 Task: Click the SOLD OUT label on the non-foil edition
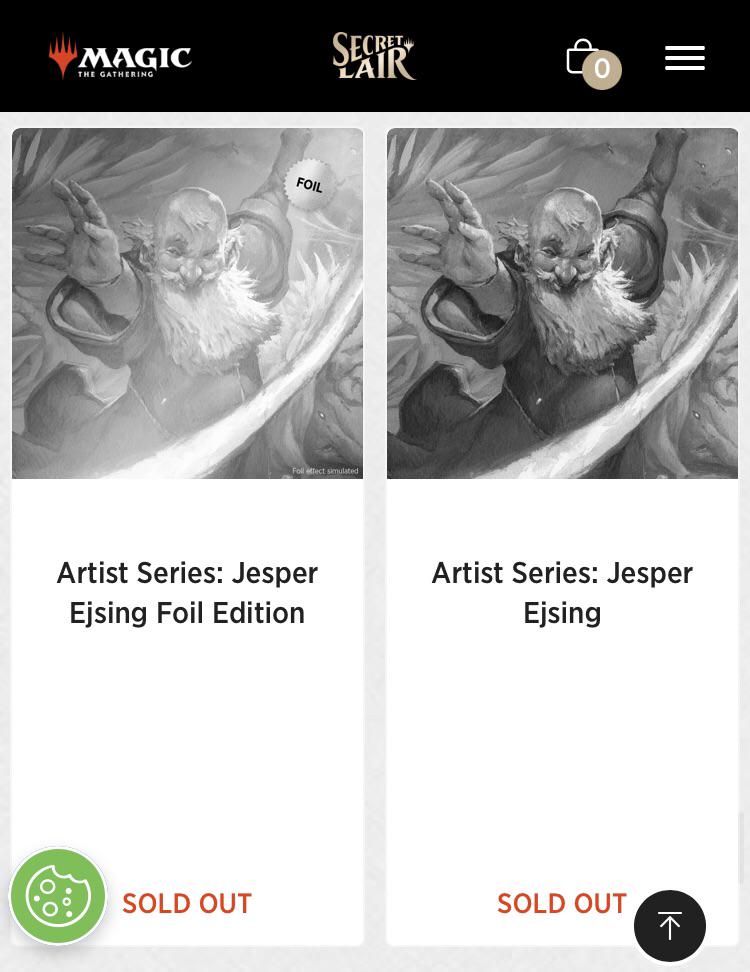pos(562,903)
